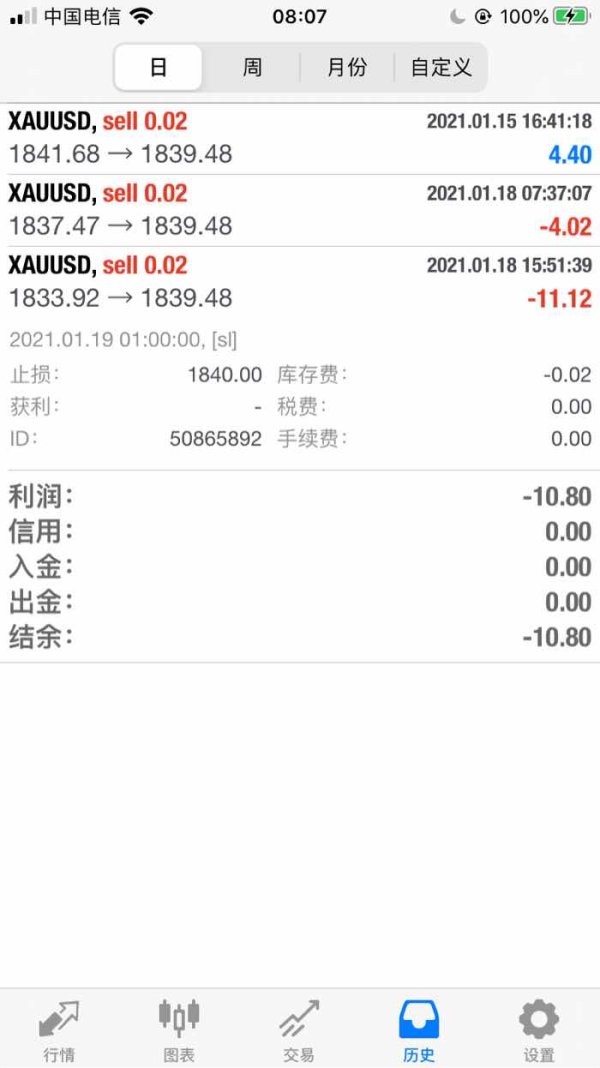This screenshot has height=1068, width=600.
Task: Open the 行情 quotes tab
Action: coord(60,1030)
